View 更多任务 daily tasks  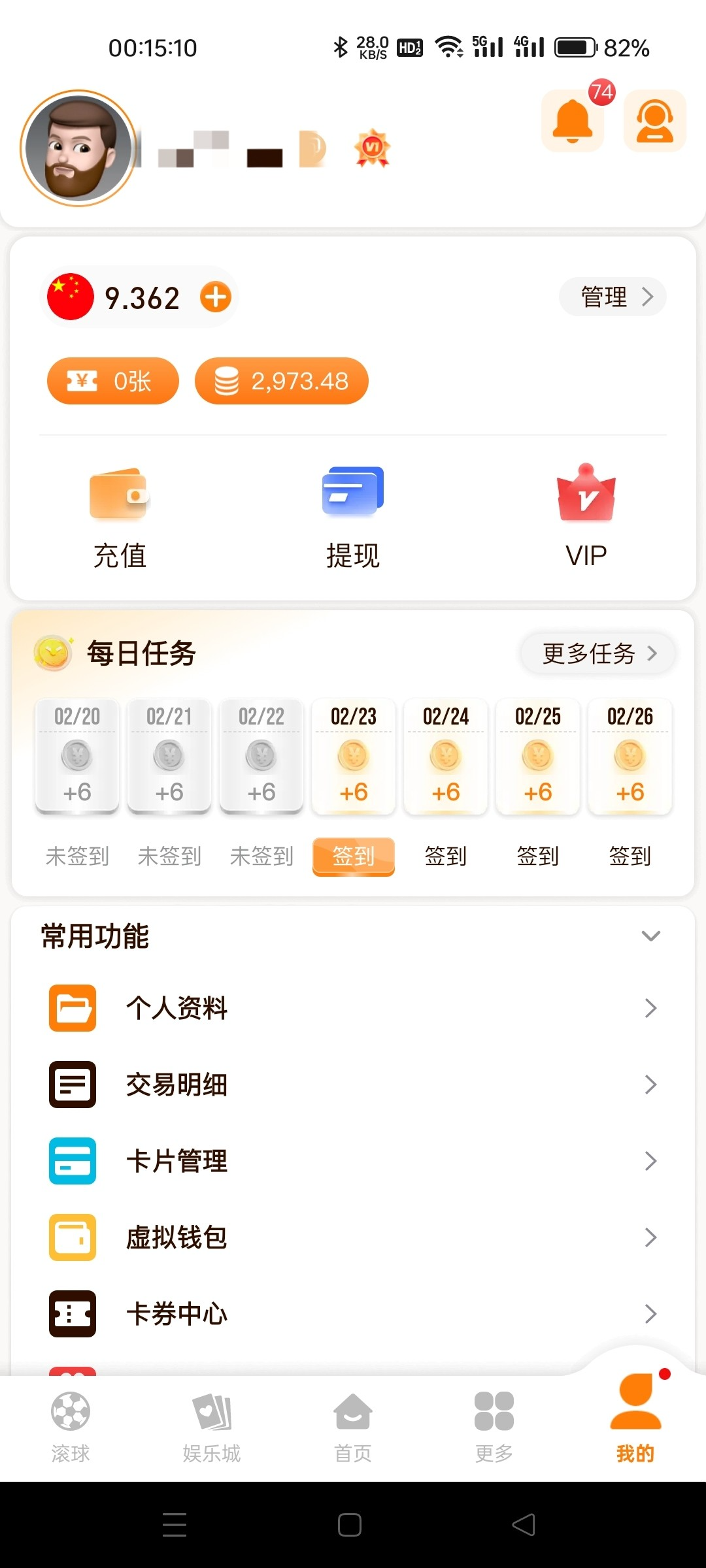[597, 653]
